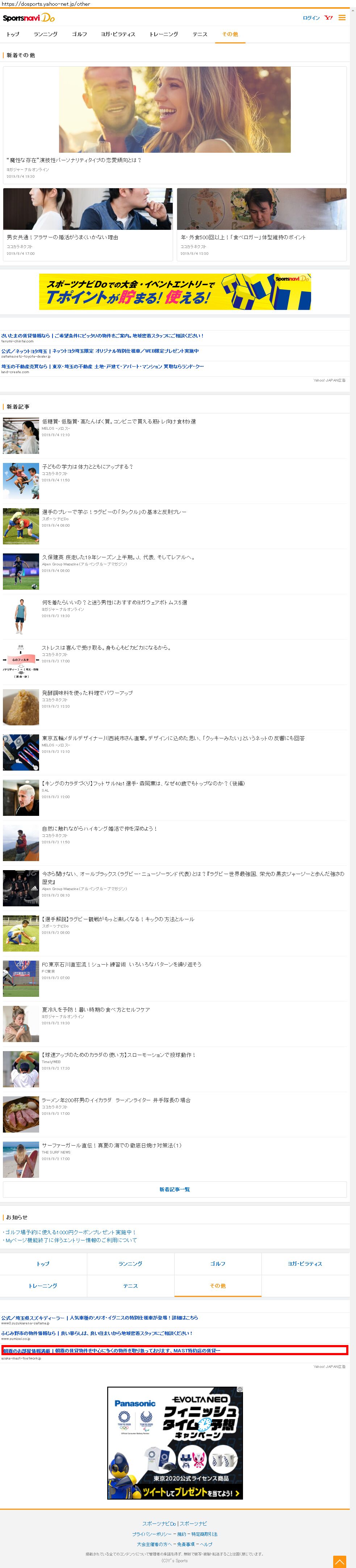Go to the テニス tab

click(200, 34)
